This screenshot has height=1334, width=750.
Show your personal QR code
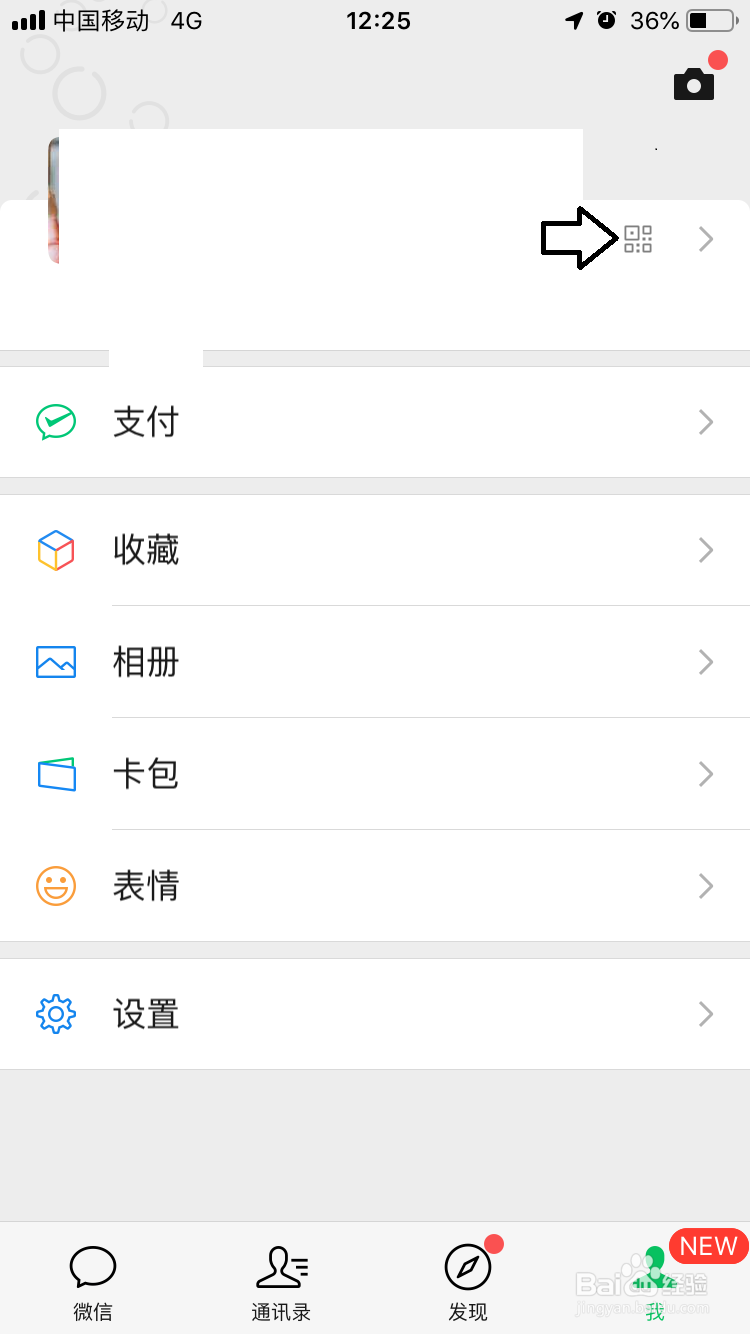coord(640,238)
